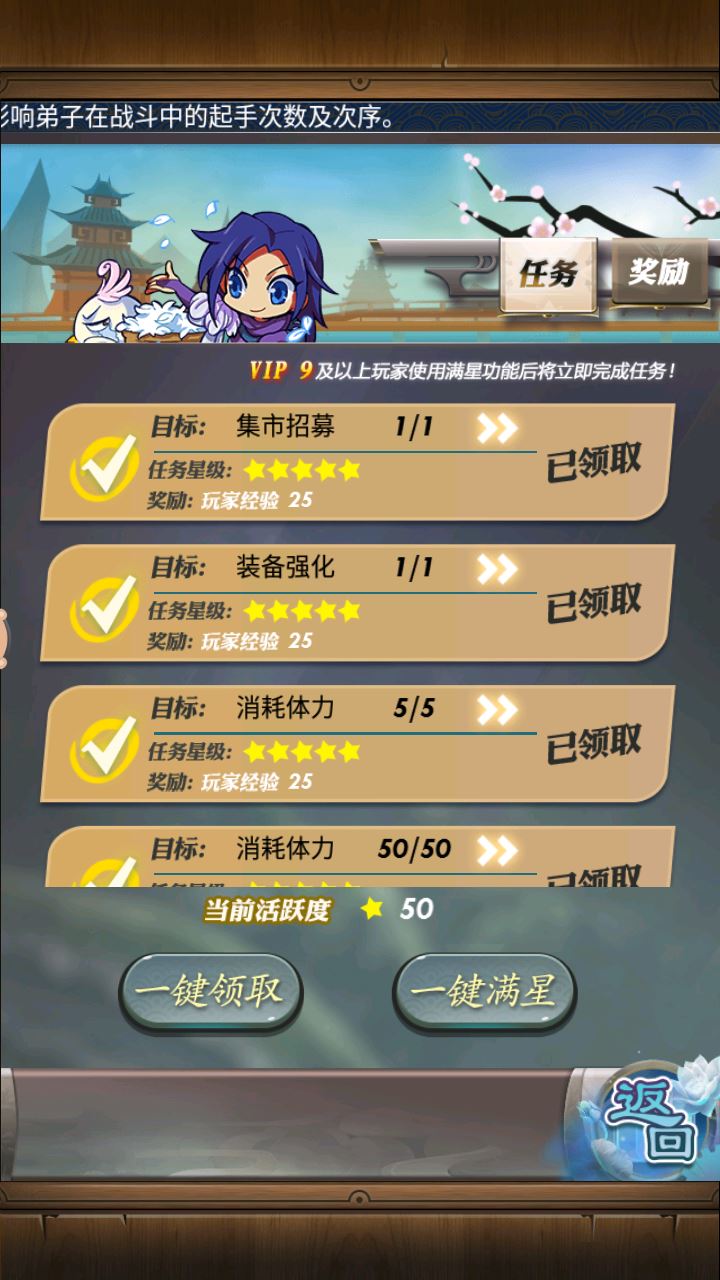The image size is (720, 1280).
Task: Tap 返回 to go back
Action: point(652,1117)
